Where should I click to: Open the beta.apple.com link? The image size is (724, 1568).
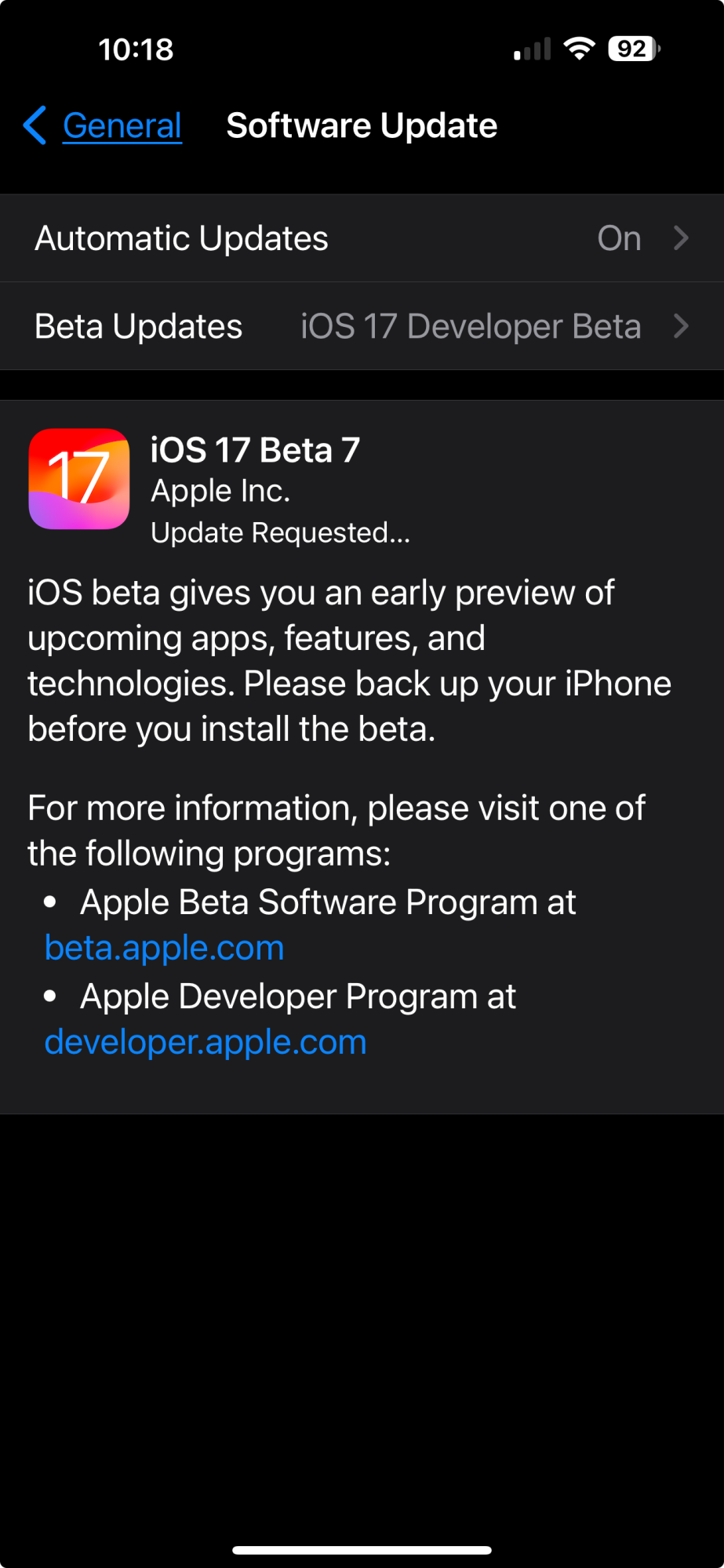[164, 948]
